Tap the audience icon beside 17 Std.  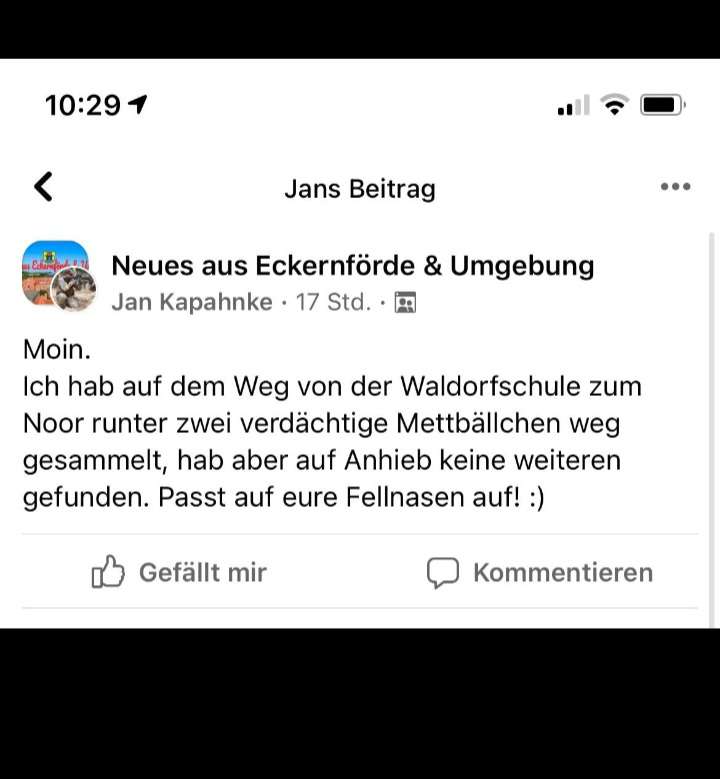404,302
